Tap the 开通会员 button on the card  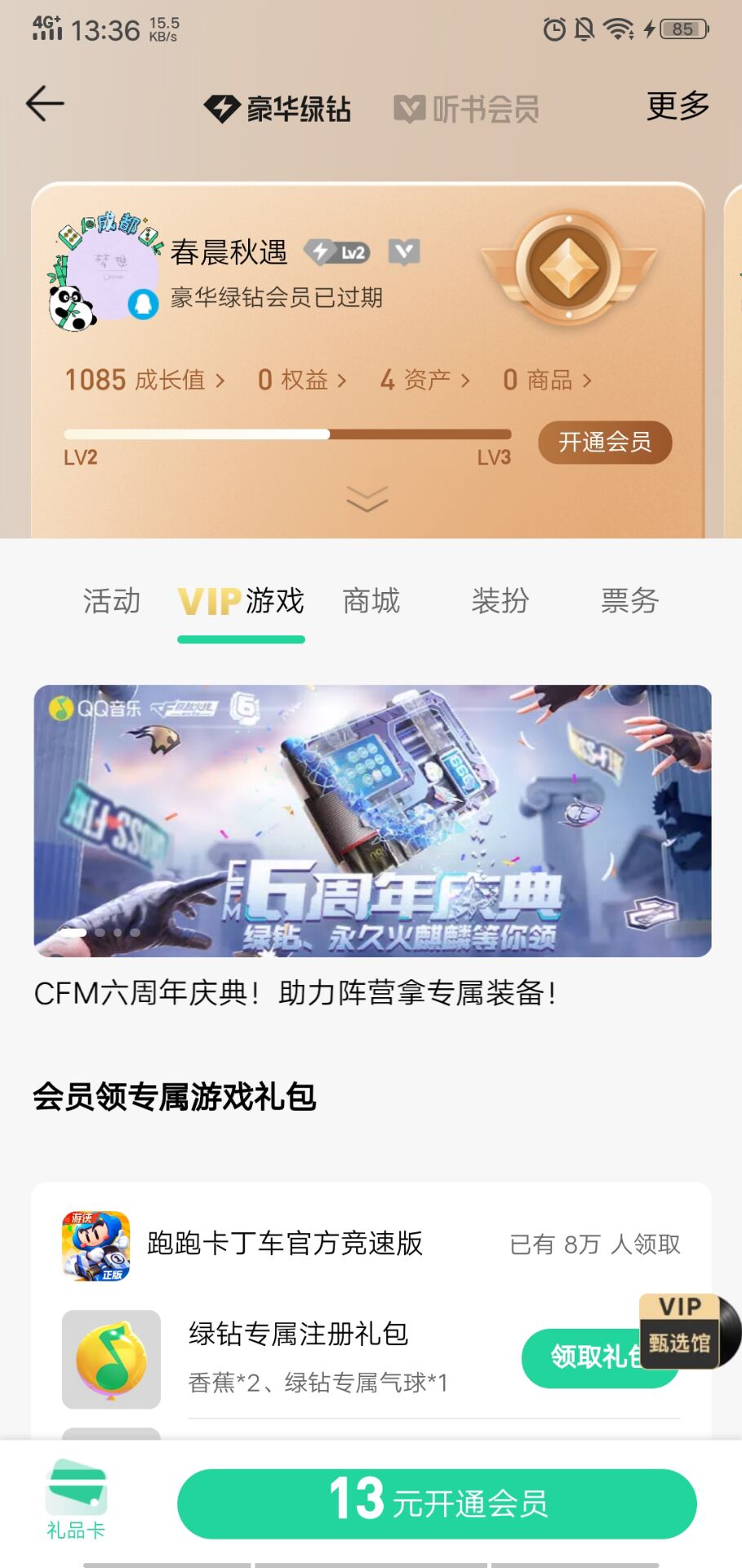[605, 443]
